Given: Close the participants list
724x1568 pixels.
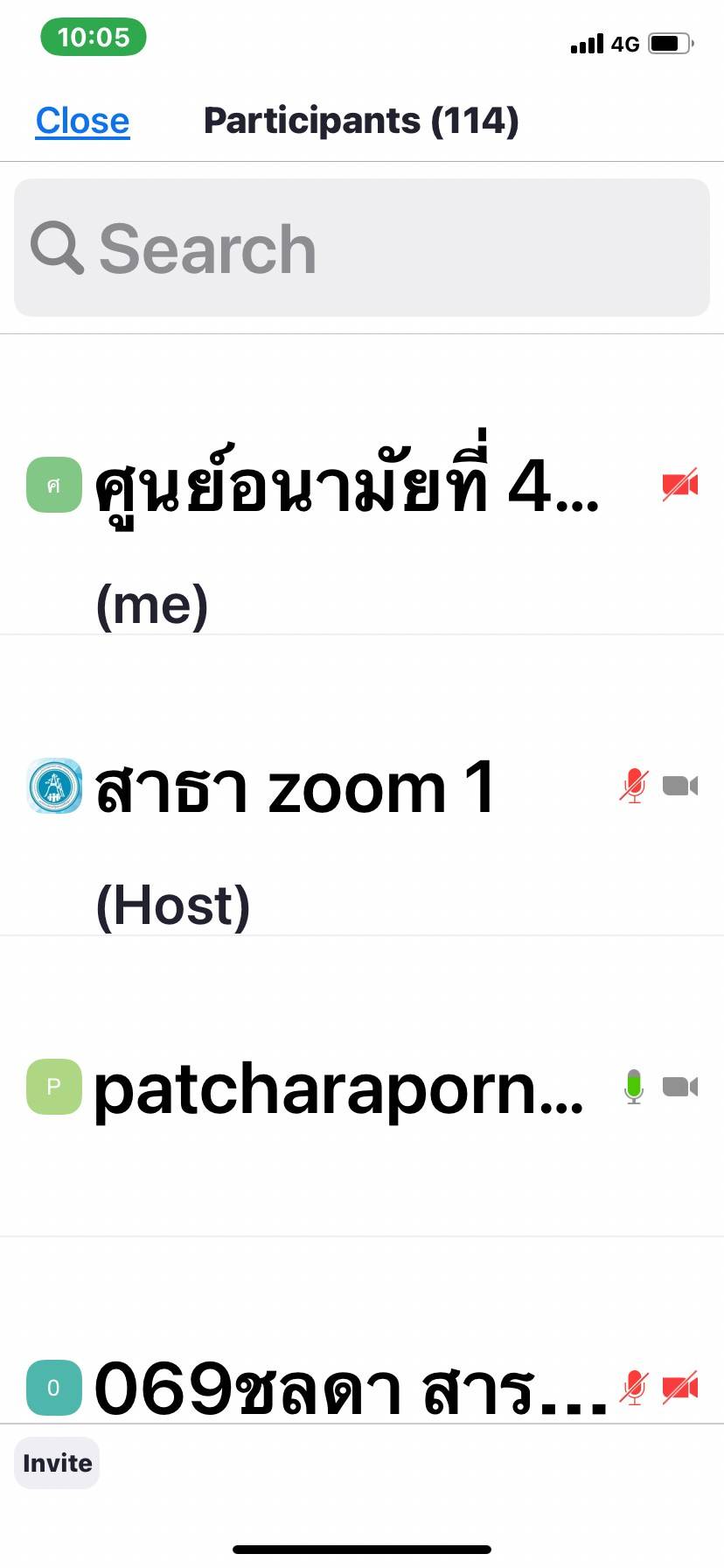Looking at the screenshot, I should coord(82,121).
